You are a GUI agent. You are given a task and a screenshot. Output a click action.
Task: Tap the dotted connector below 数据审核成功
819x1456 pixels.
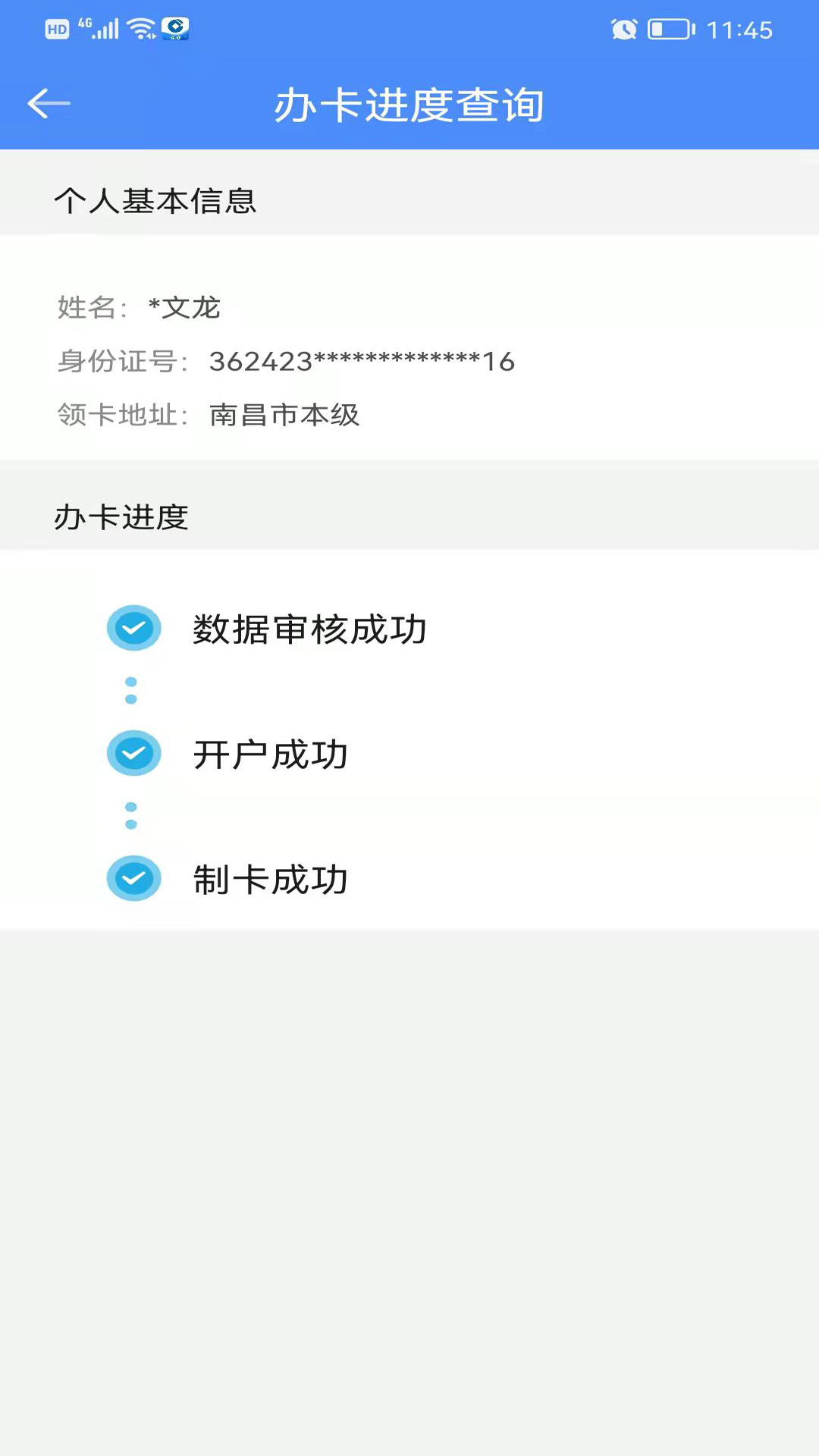tap(131, 690)
